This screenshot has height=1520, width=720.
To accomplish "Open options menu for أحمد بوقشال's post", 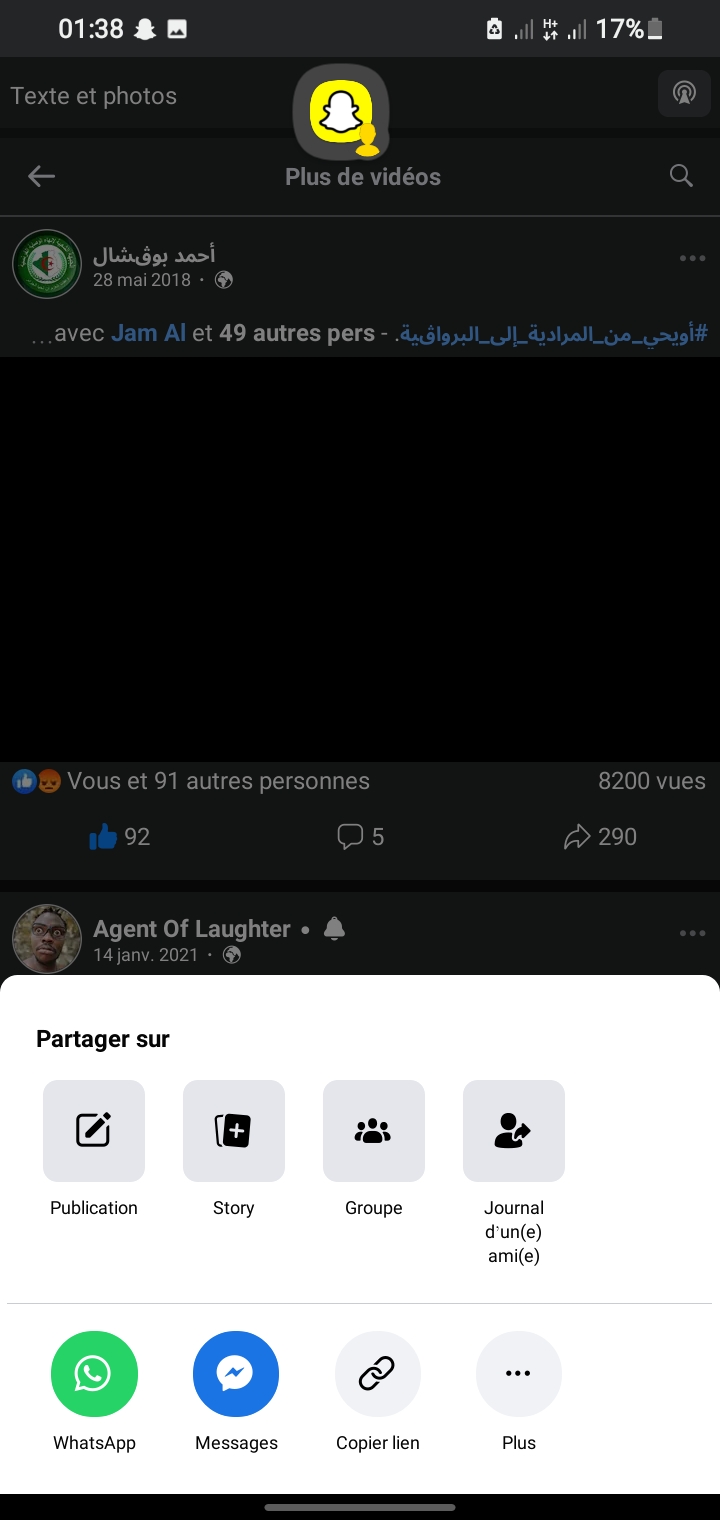I will 692,258.
